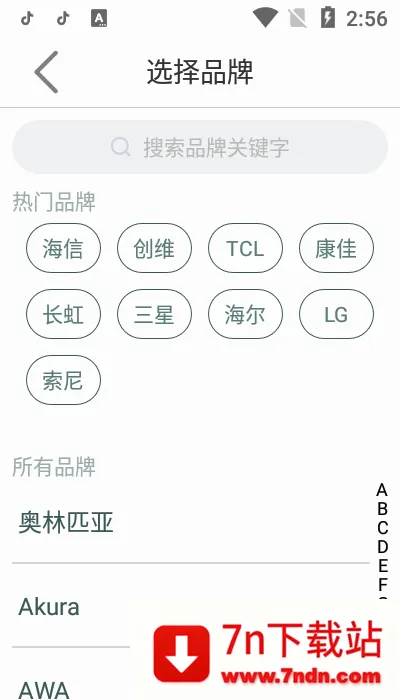This screenshot has height=700, width=400.
Task: Select the 海尔 brand chip
Action: (x=246, y=314)
